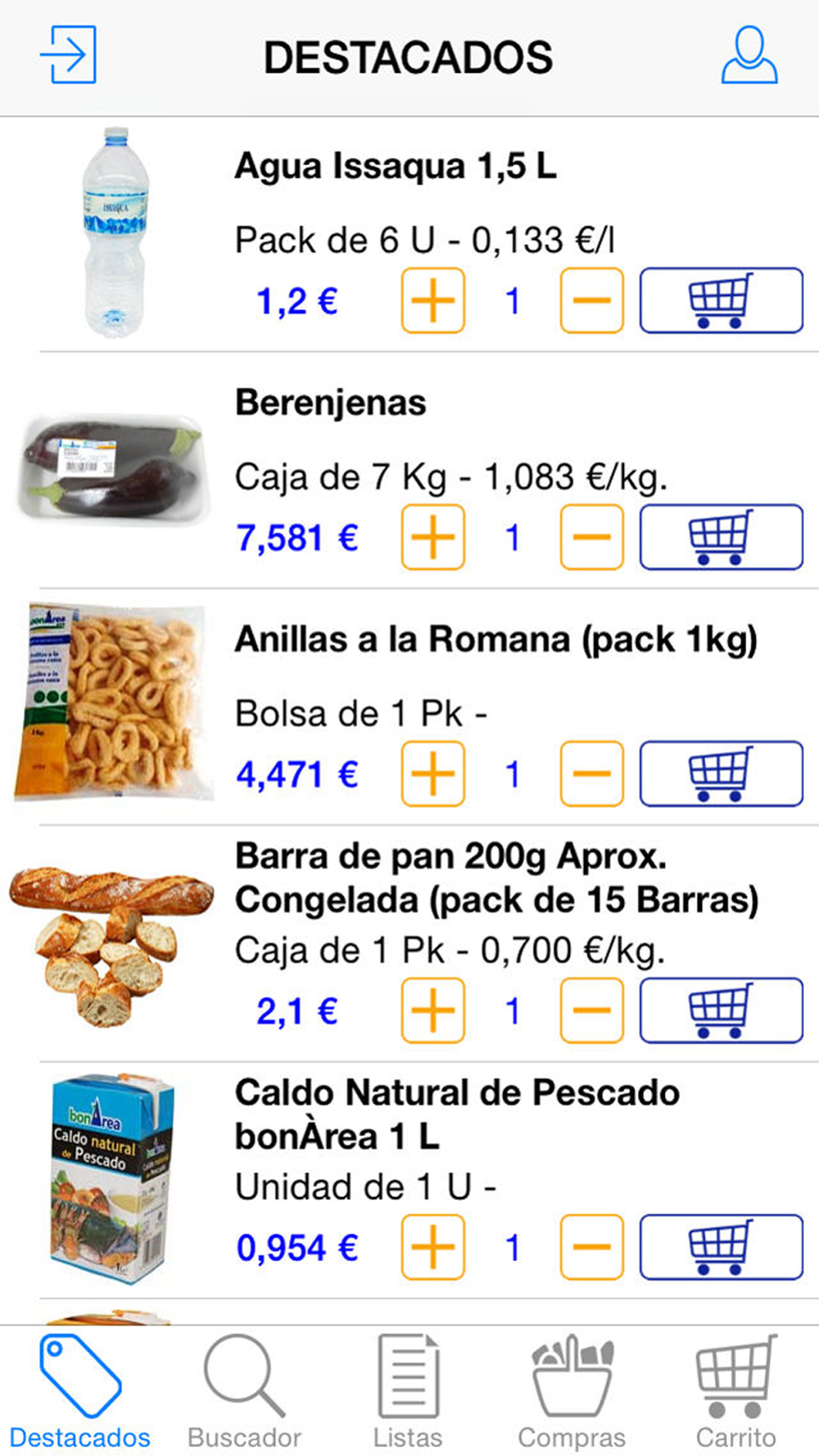
Task: Decrease quantity of Barra de pan
Action: [591, 1011]
